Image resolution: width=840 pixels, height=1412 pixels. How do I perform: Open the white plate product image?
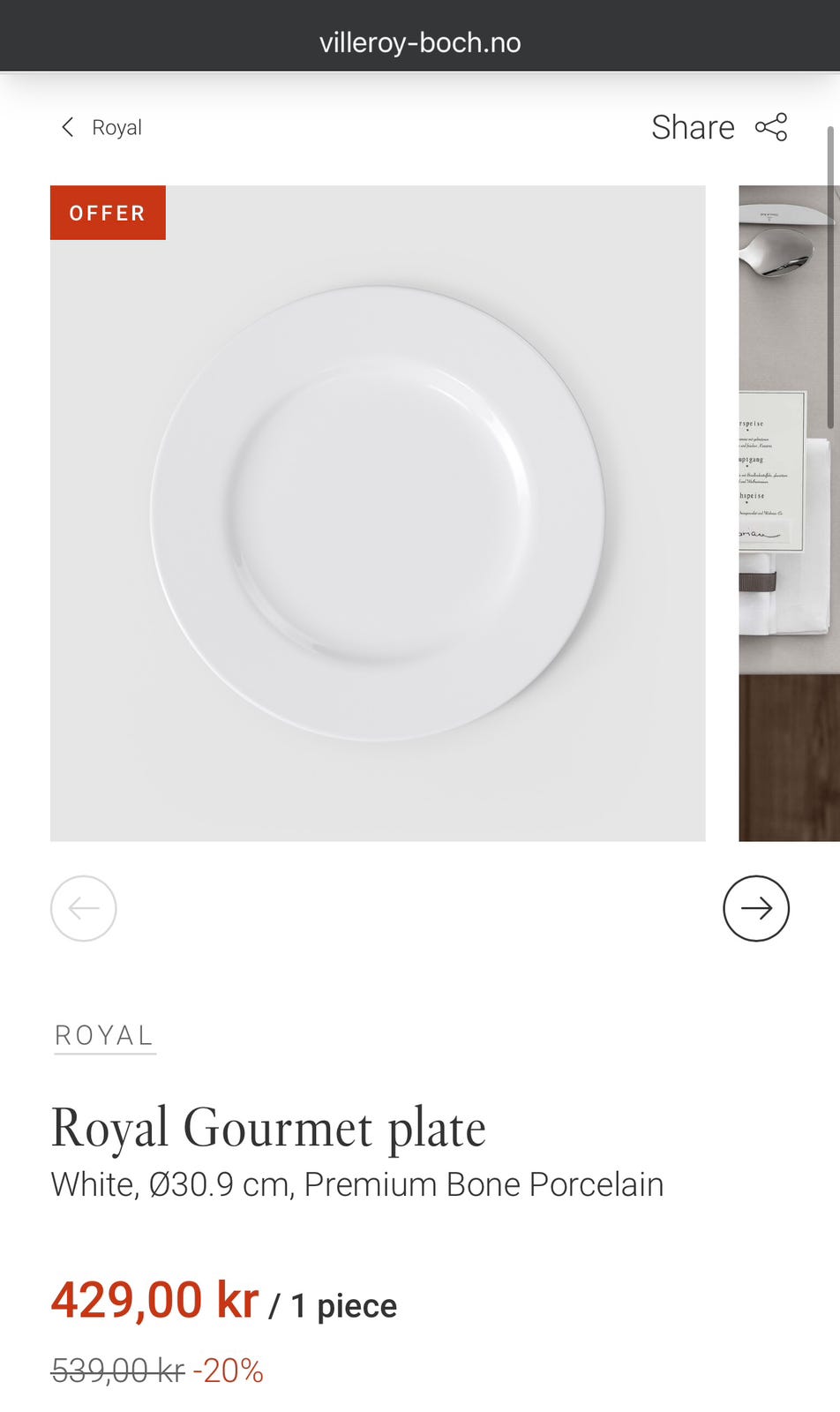(378, 513)
